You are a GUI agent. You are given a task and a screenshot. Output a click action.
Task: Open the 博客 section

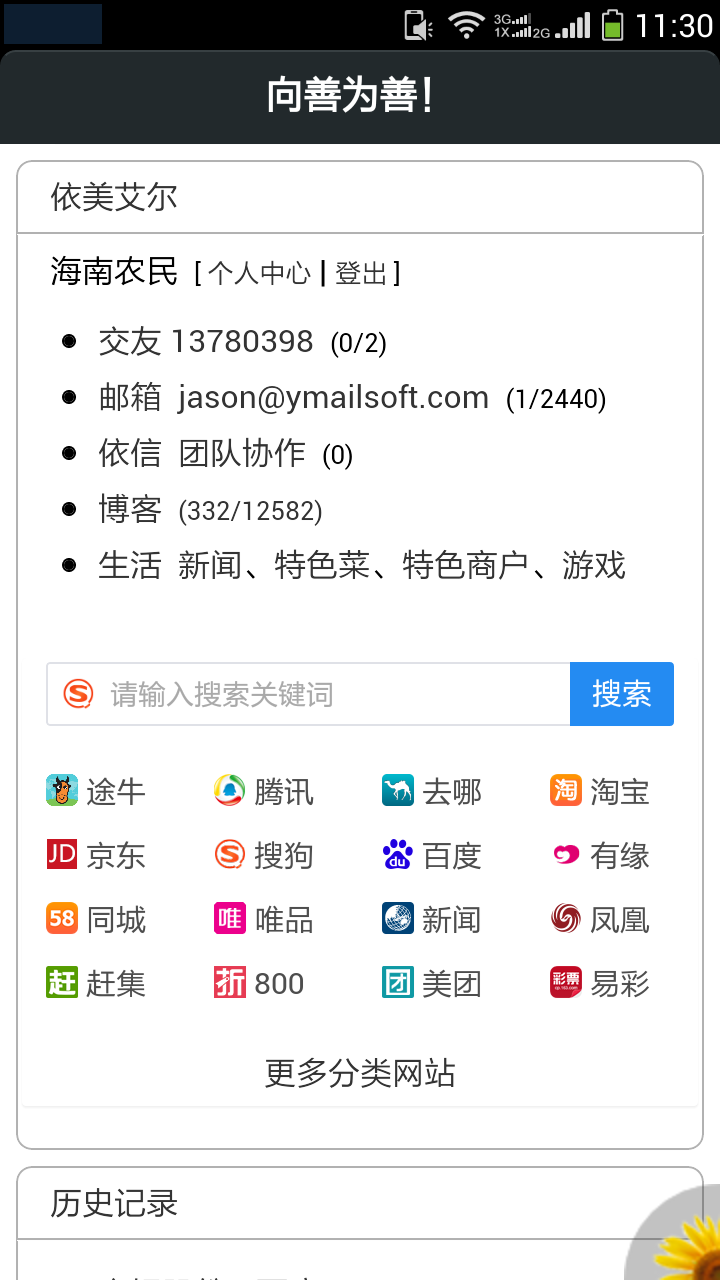(130, 510)
